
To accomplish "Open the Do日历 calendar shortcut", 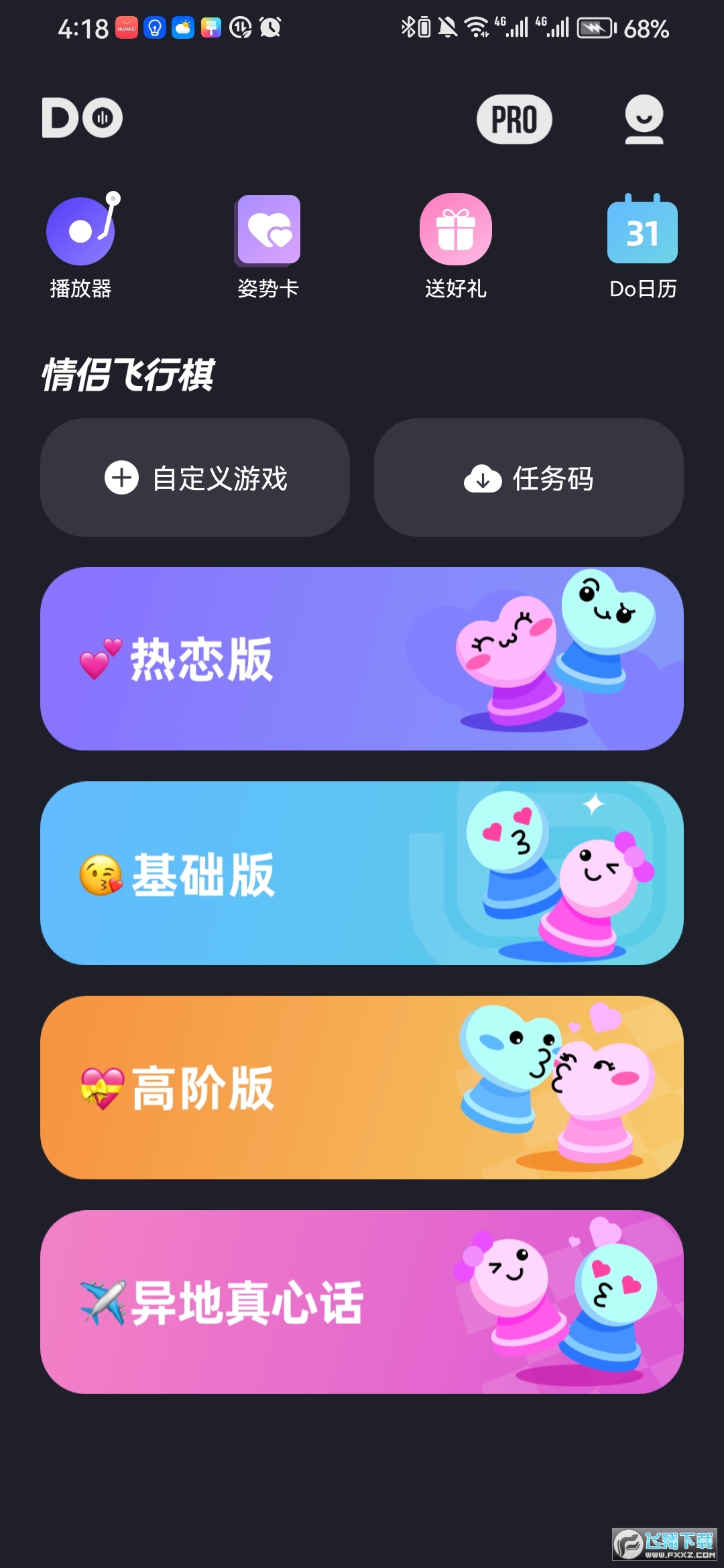I will click(642, 245).
